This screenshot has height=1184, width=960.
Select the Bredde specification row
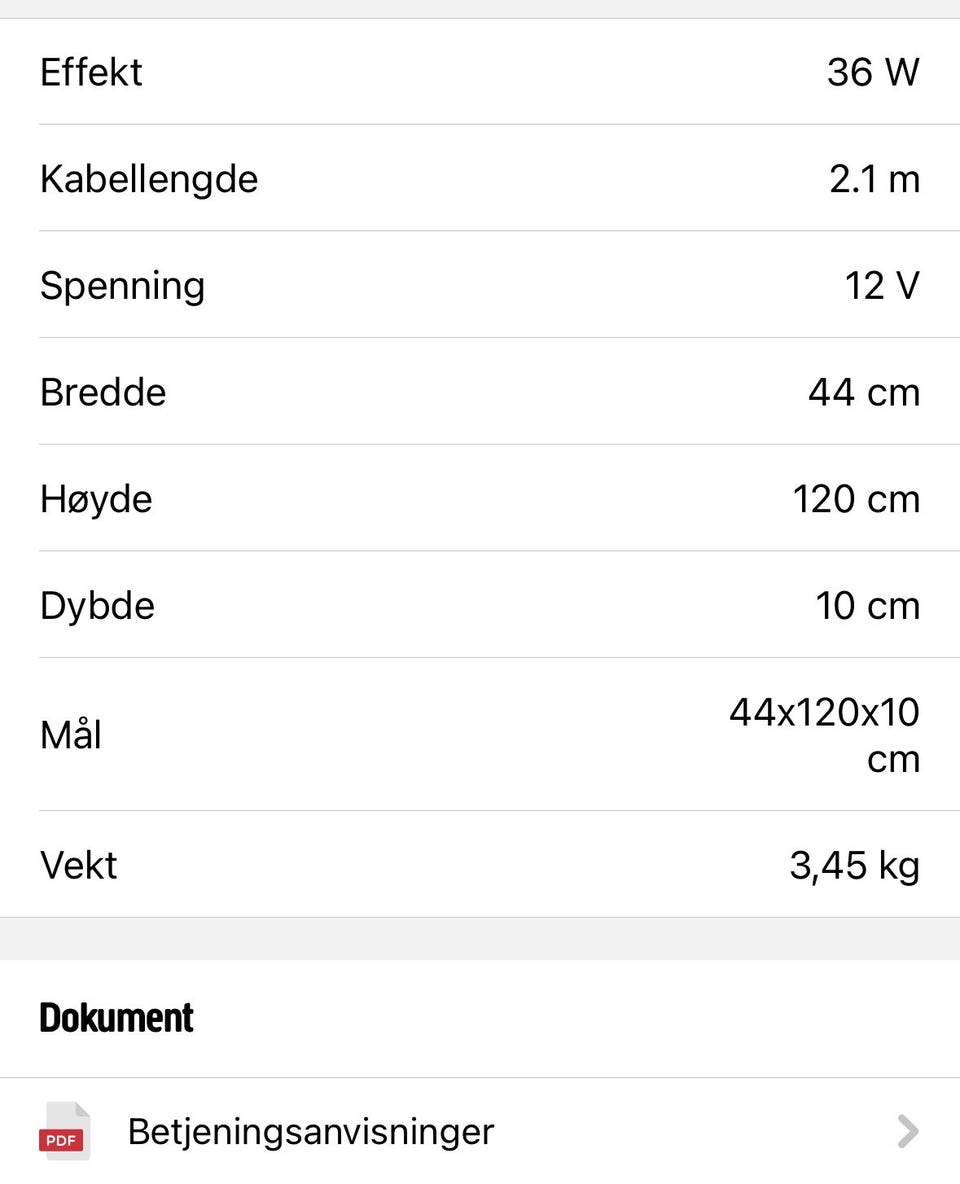tap(480, 392)
